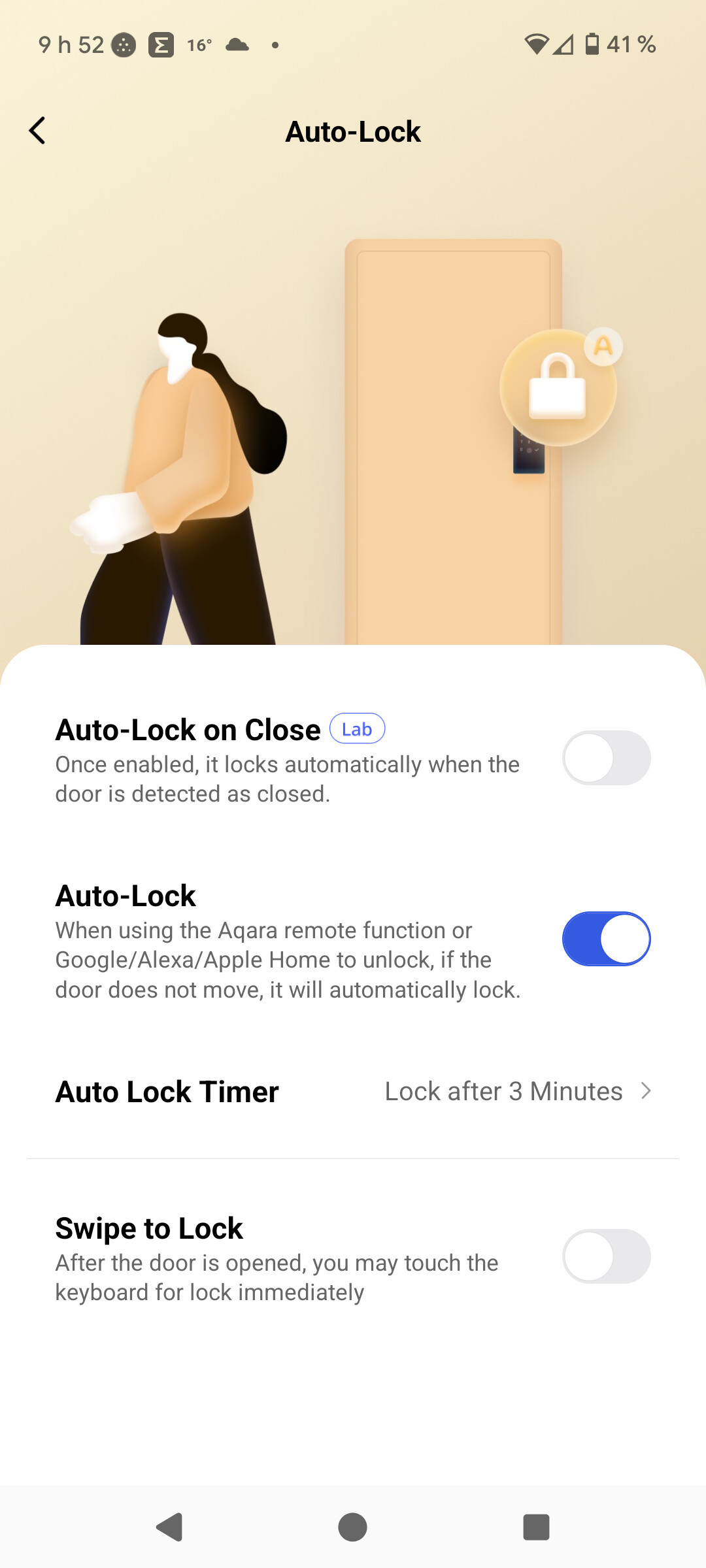The height and width of the screenshot is (1568, 706).
Task: Open the system recent apps view
Action: point(536,1527)
